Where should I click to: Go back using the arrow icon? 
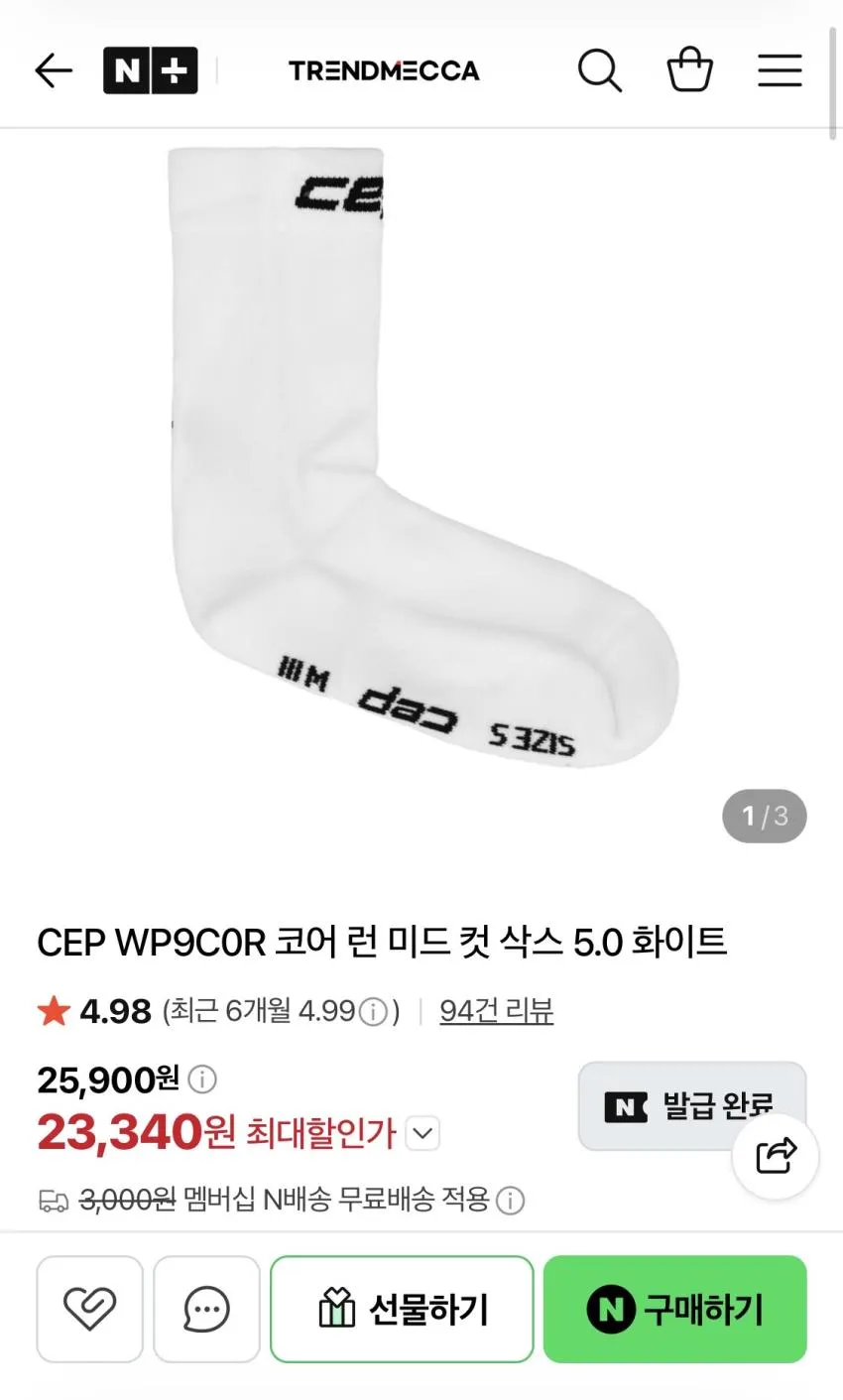click(x=54, y=70)
